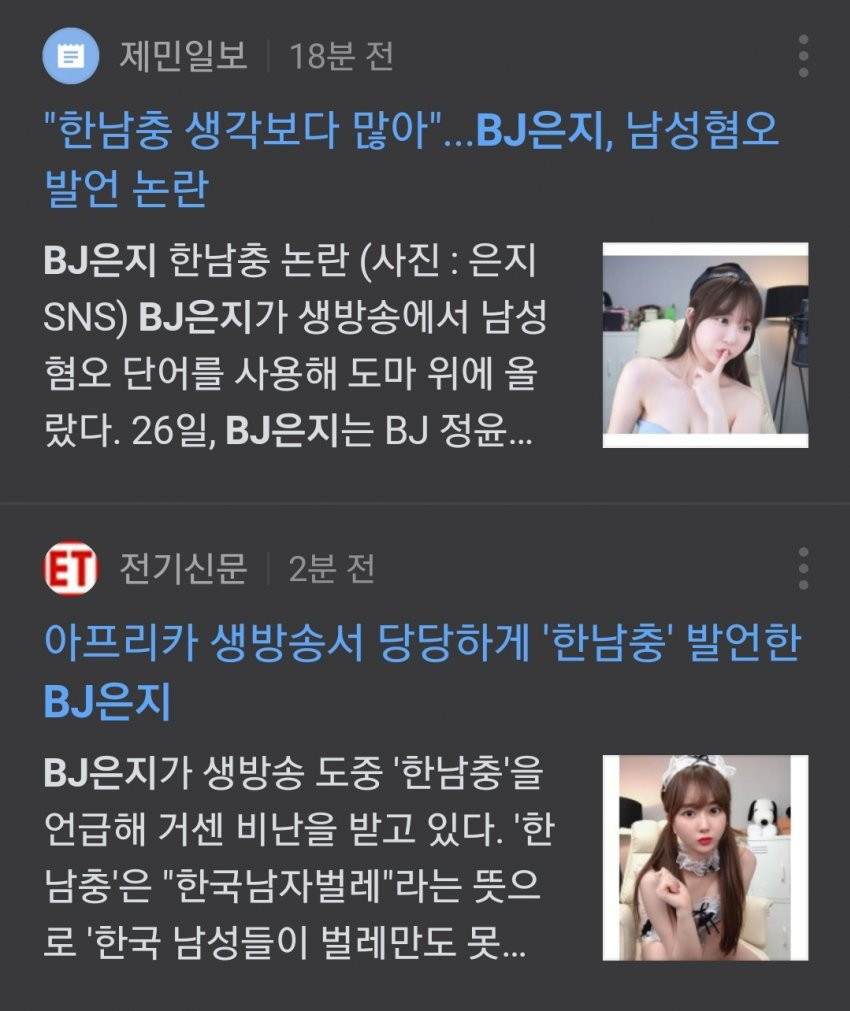The height and width of the screenshot is (1011, 850).
Task: Tap the 전기신문 article thumbnail image
Action: point(705,858)
